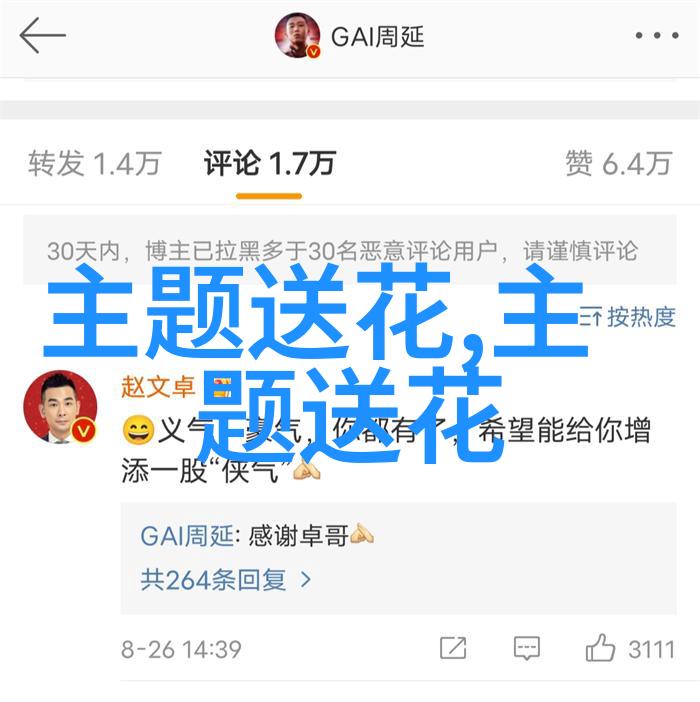The image size is (700, 702).
Task: Select the 评论 1.7万 tab
Action: (269, 163)
